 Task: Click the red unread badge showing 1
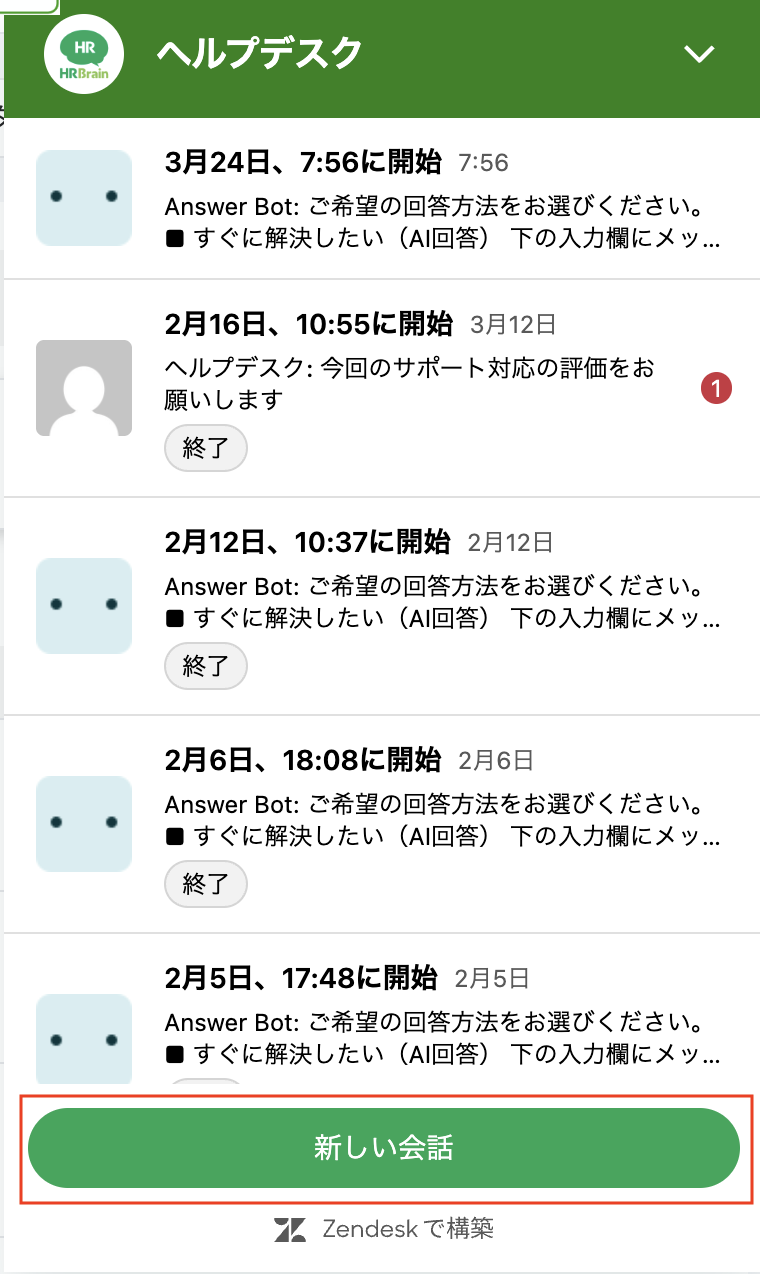coord(717,386)
